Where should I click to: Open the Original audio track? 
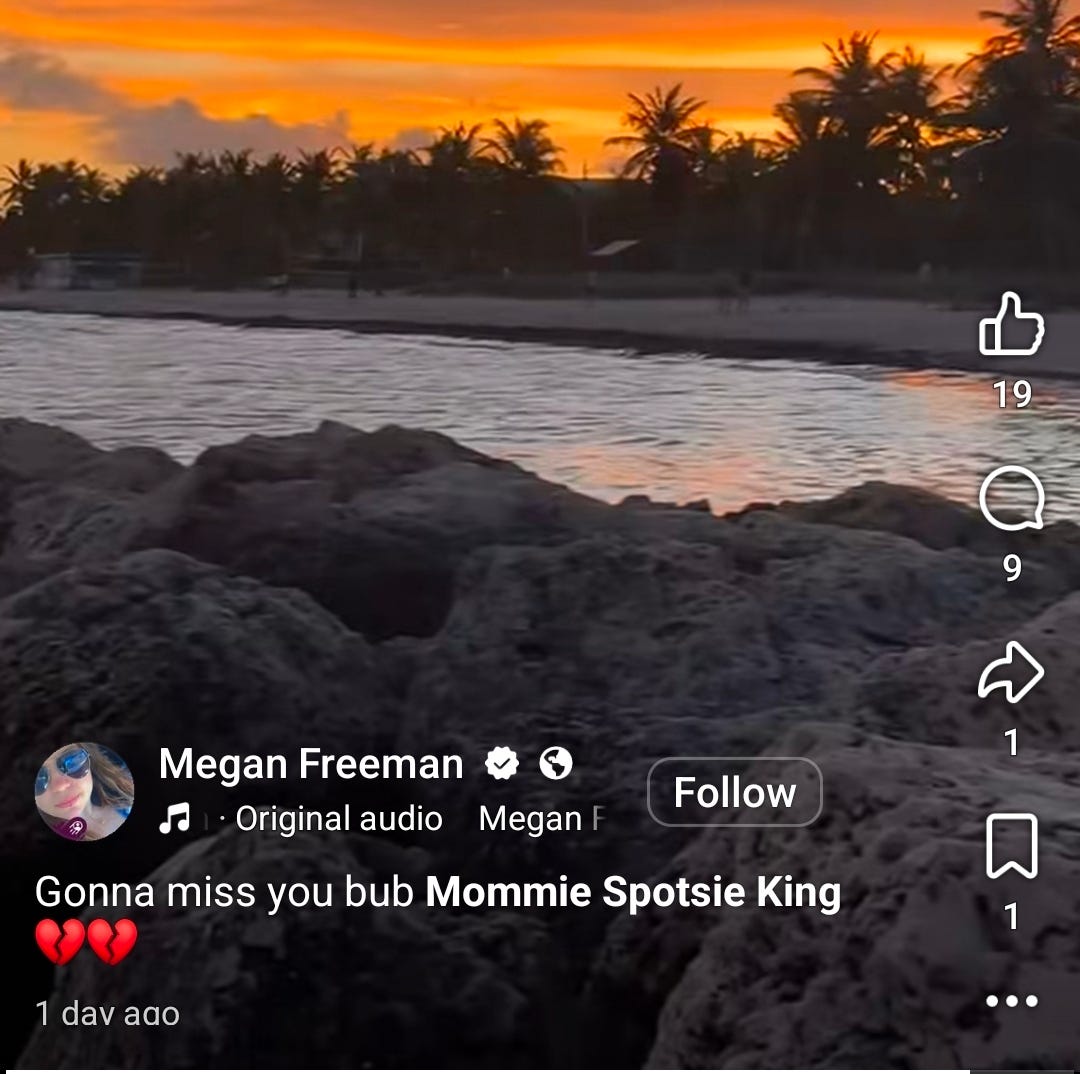pyautogui.click(x=338, y=818)
